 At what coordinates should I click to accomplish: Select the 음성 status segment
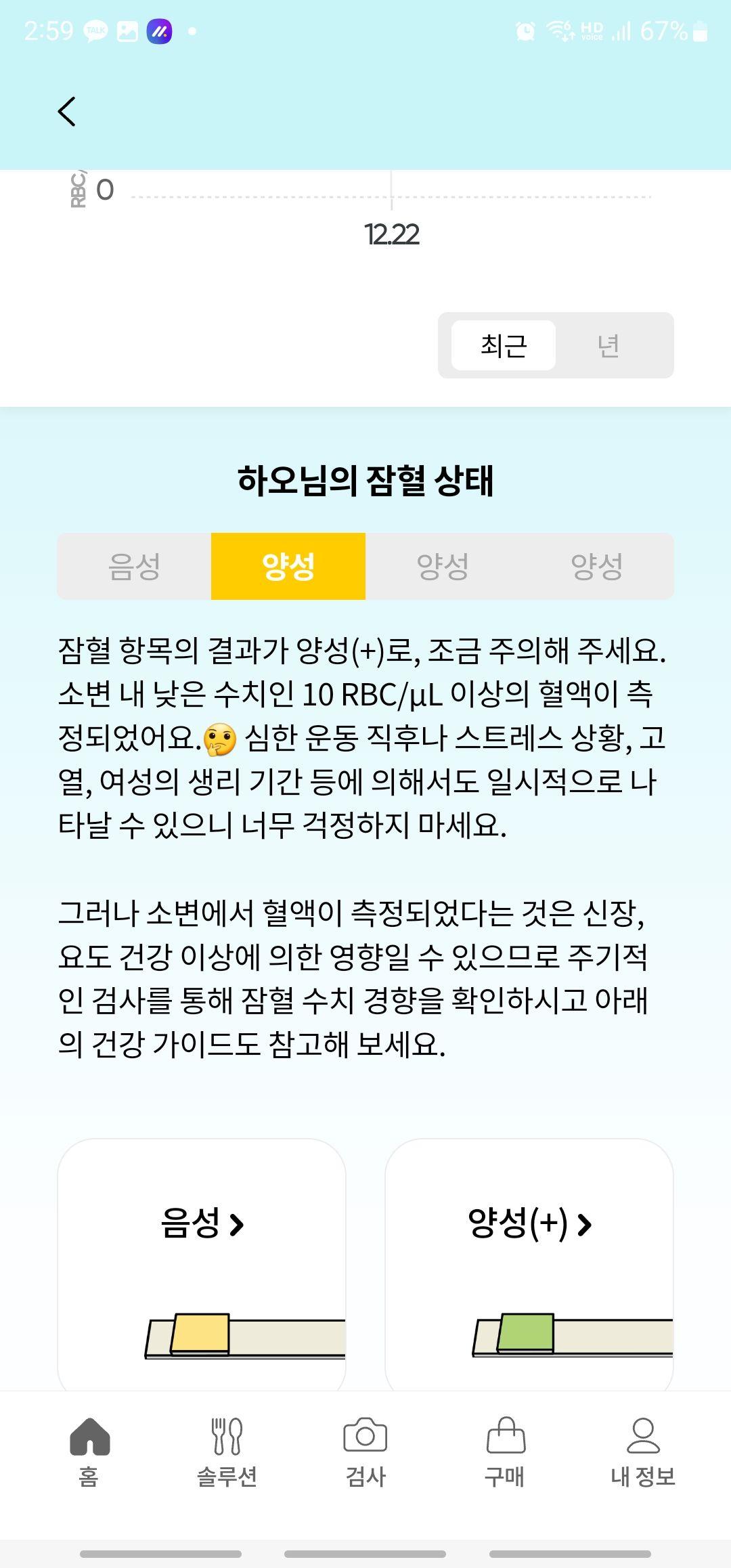[x=134, y=566]
